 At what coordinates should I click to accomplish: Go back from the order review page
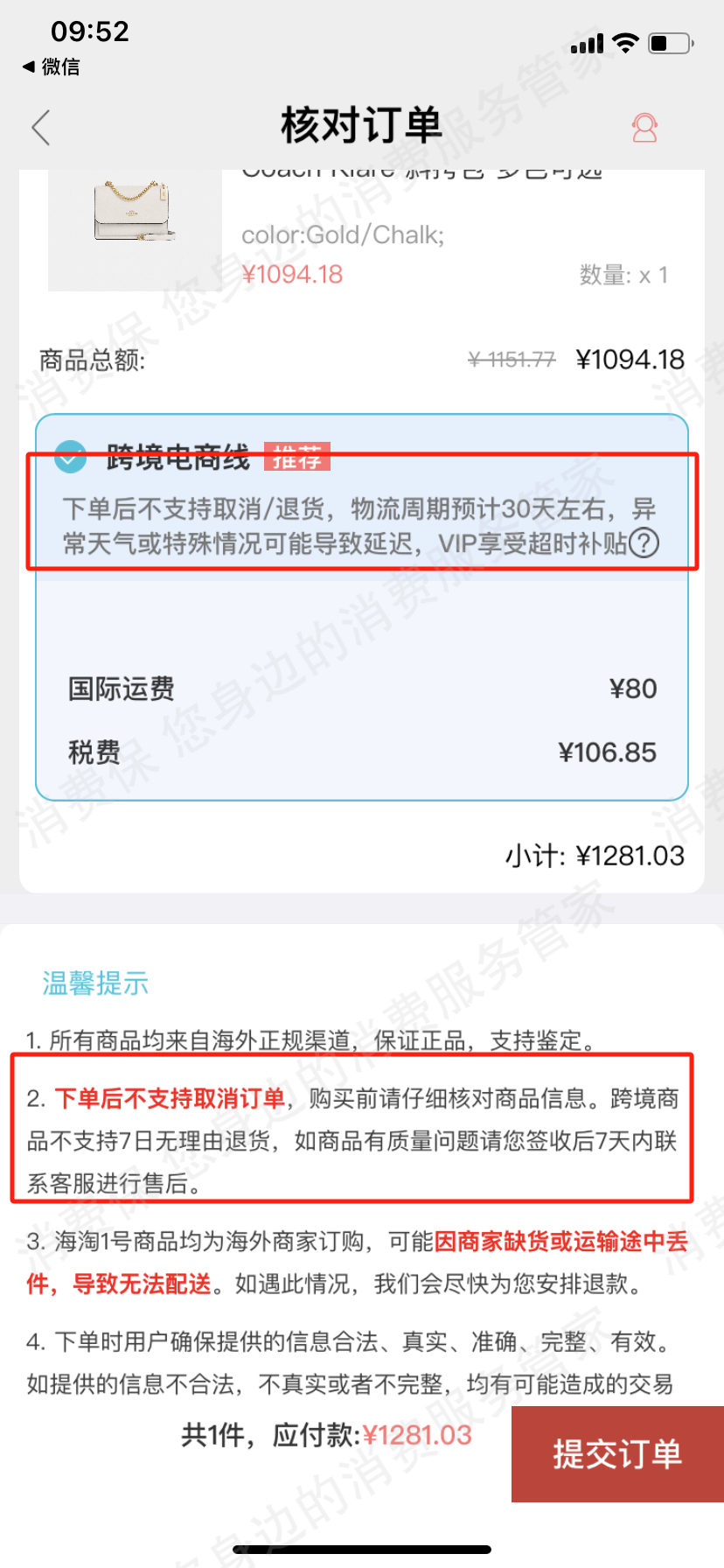tap(41, 128)
